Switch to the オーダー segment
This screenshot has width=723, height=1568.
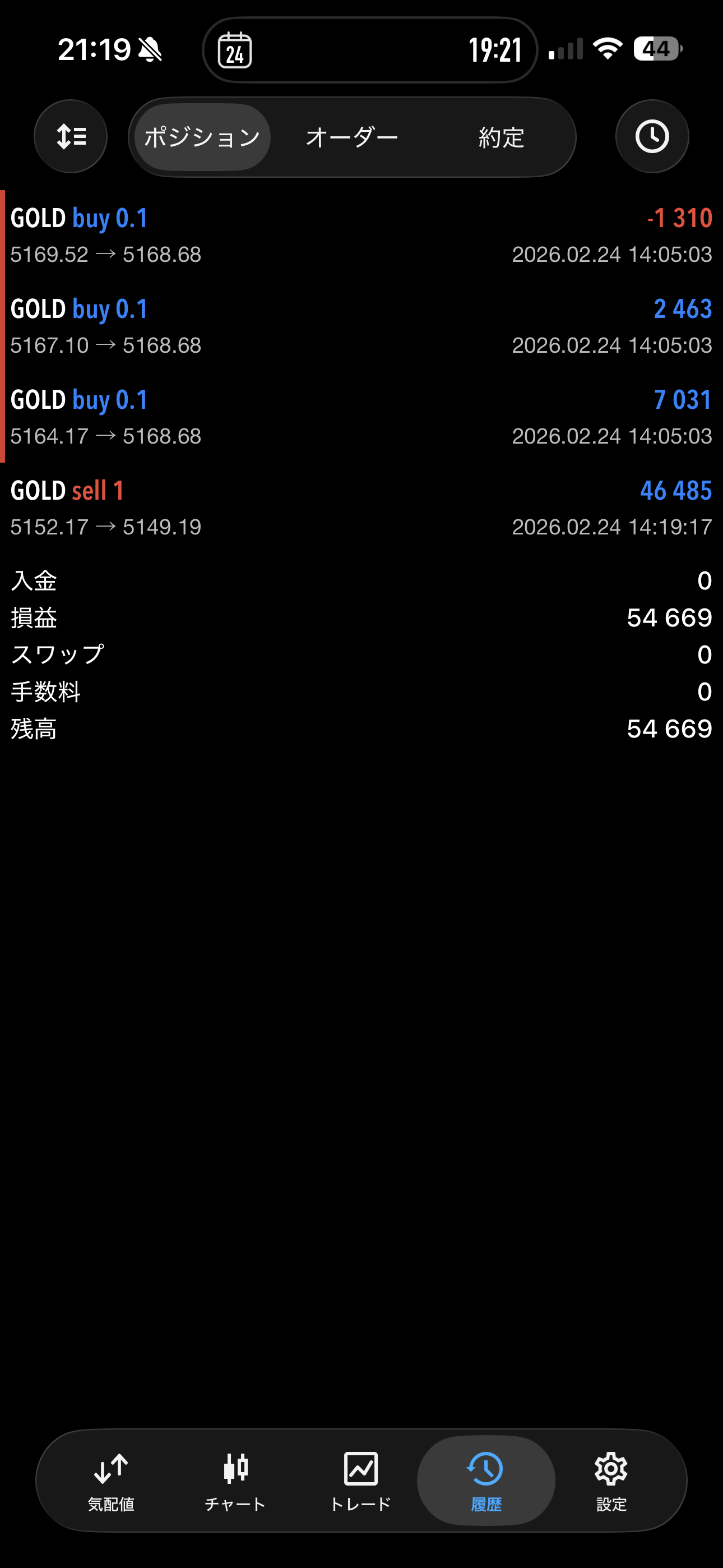click(x=352, y=137)
